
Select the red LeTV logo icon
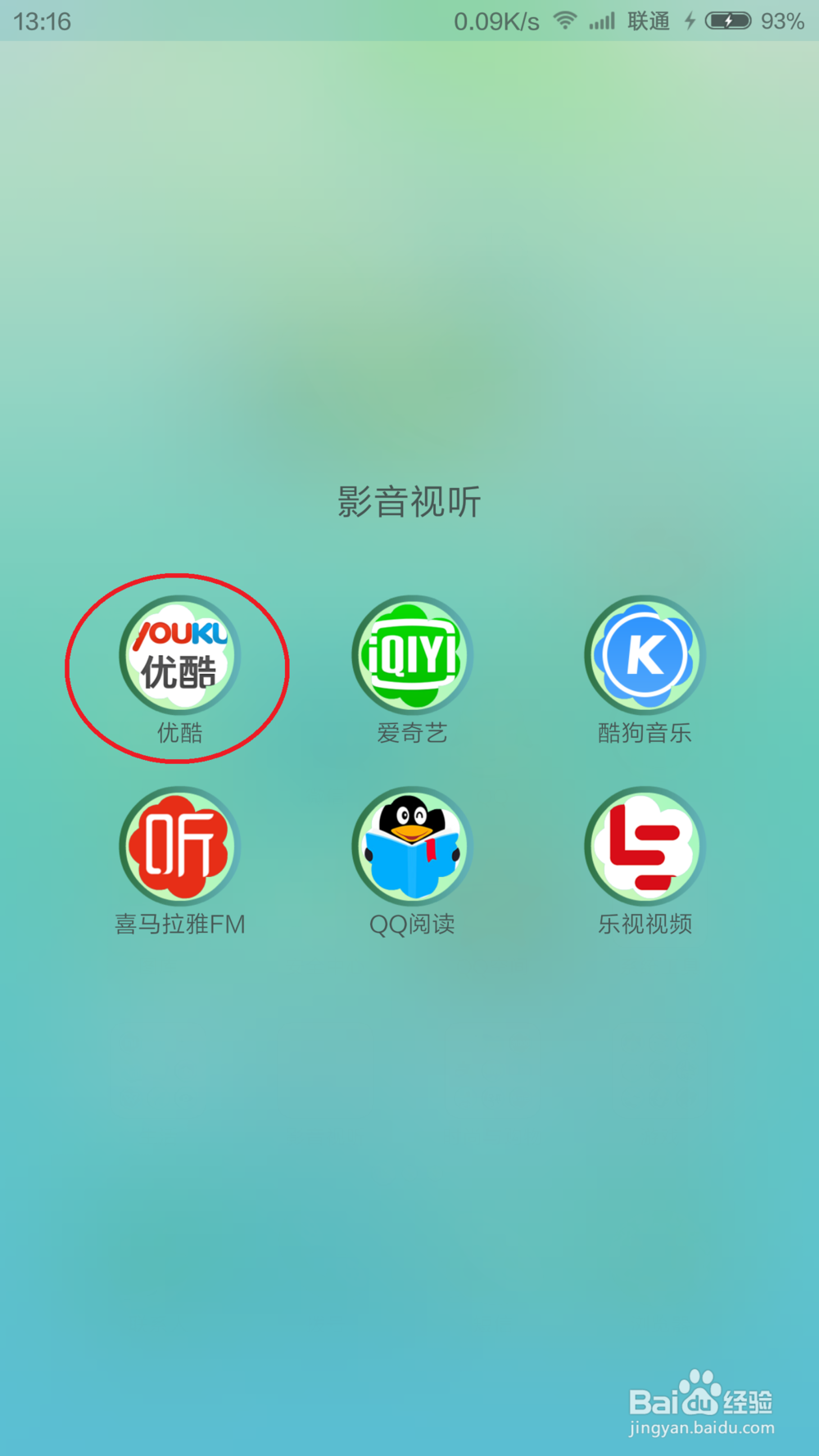click(x=644, y=846)
